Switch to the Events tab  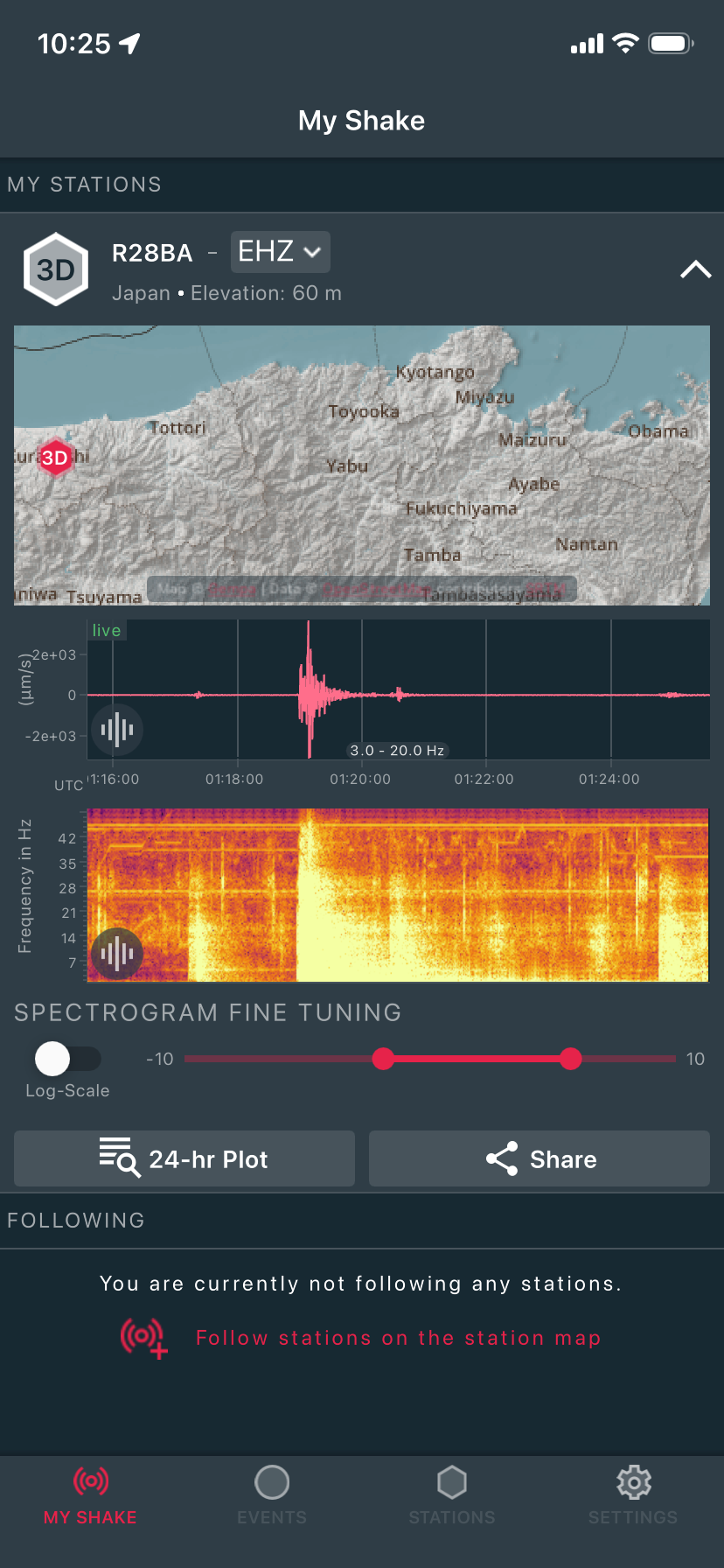[272, 1496]
